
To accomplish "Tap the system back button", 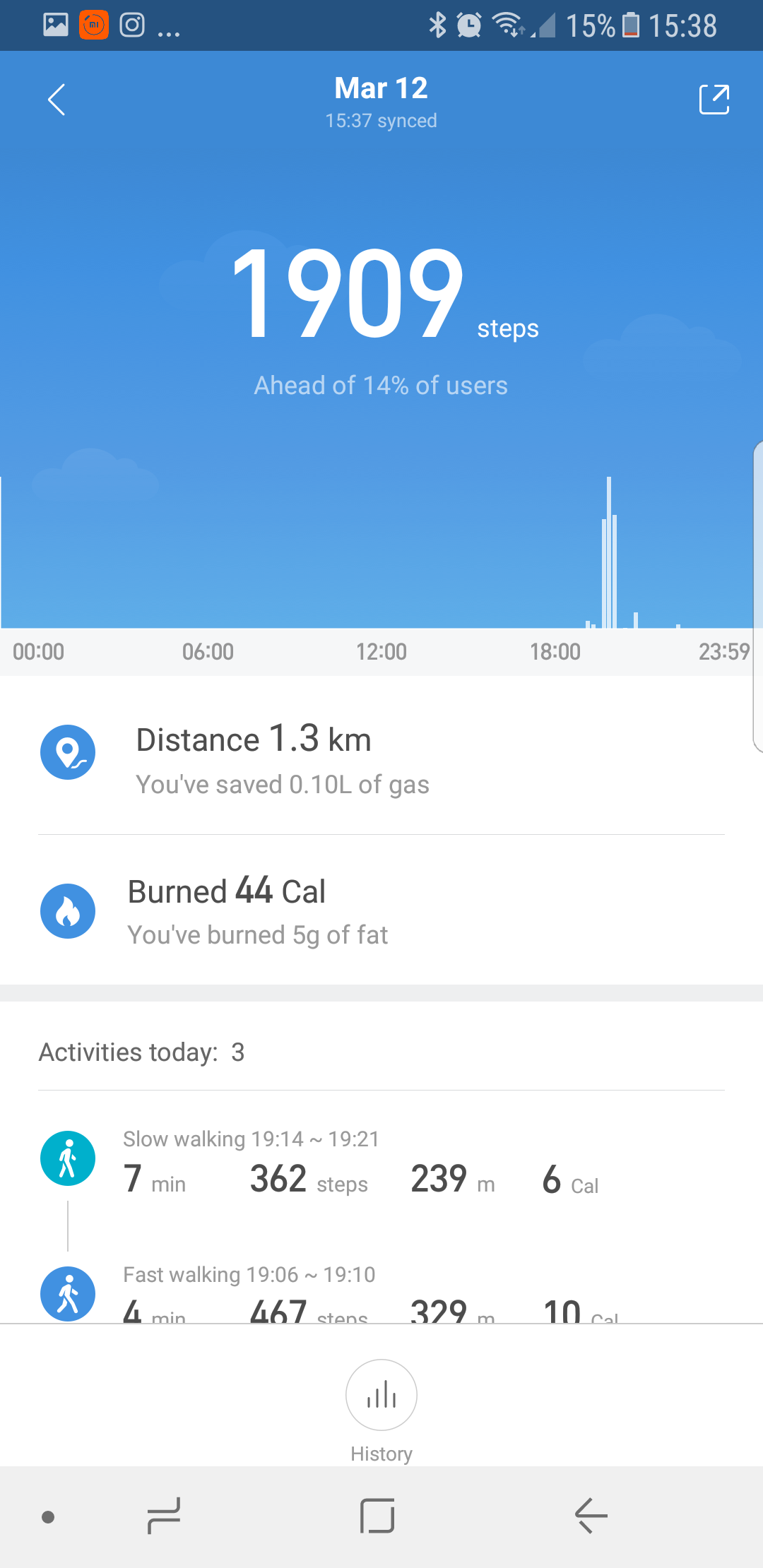I will (x=591, y=1516).
